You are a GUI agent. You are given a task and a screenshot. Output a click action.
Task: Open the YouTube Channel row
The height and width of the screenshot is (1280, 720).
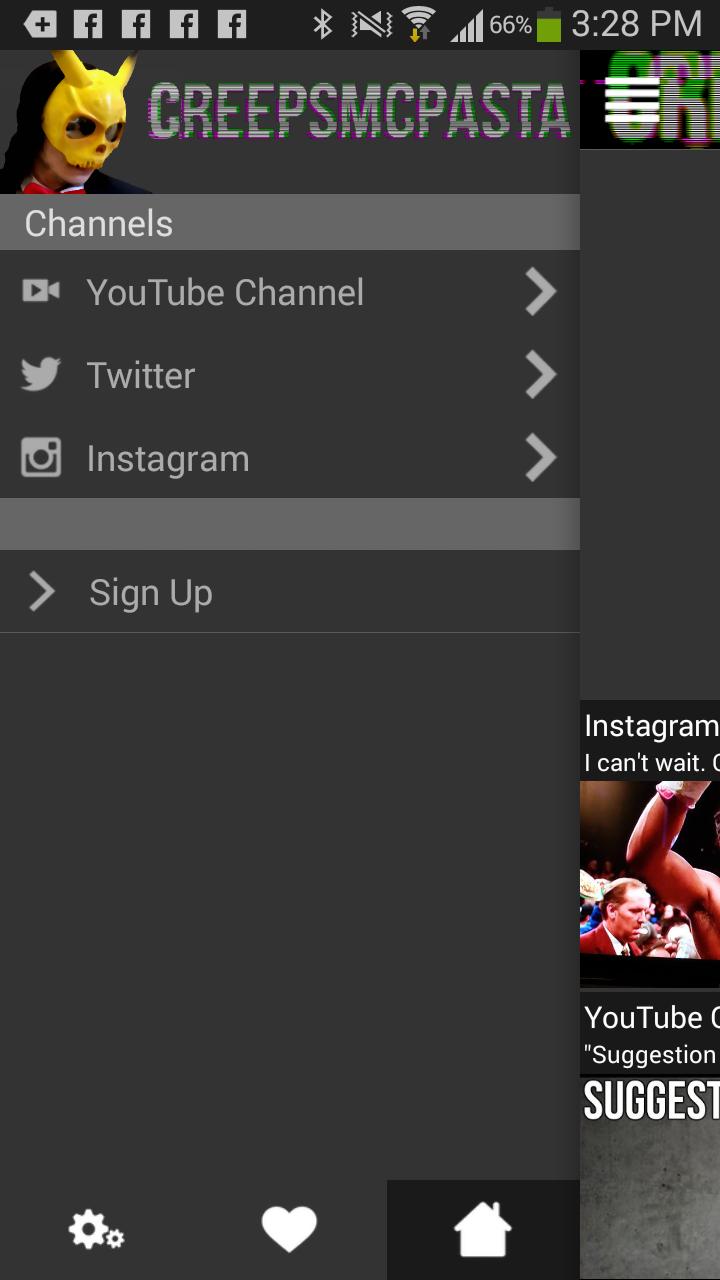click(288, 292)
